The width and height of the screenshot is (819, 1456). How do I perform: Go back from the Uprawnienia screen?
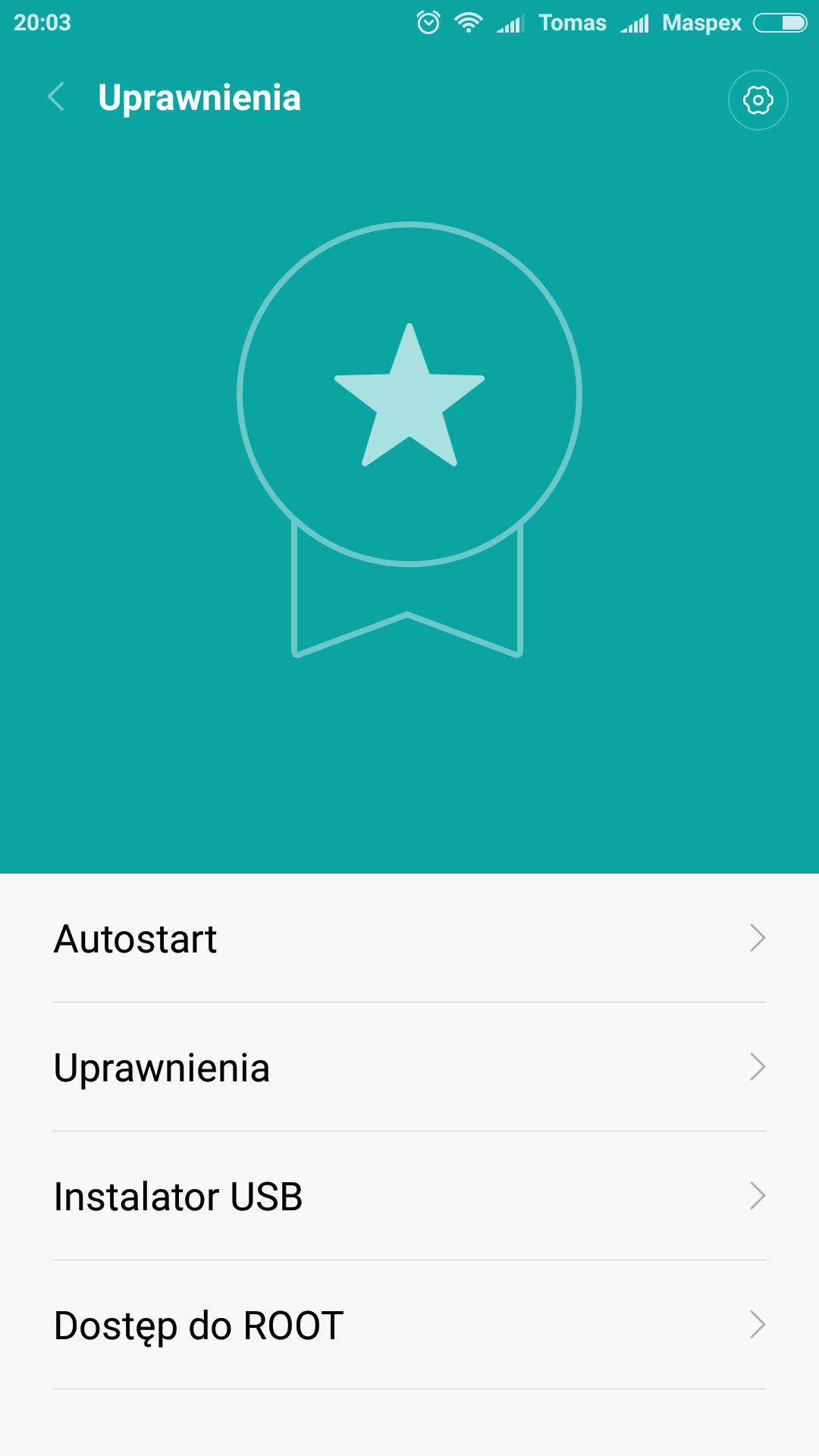pyautogui.click(x=56, y=98)
